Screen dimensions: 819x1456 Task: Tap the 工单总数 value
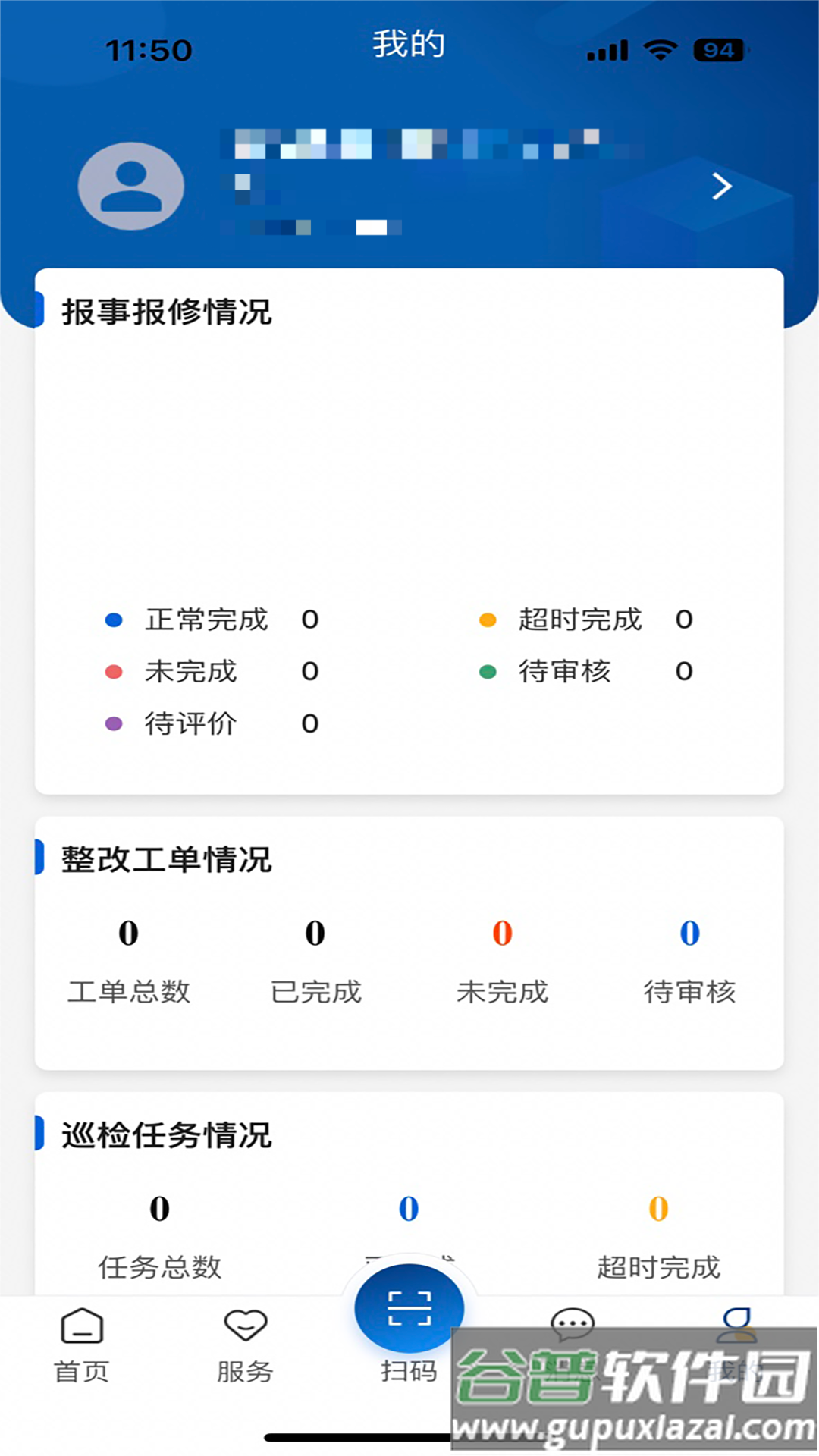click(x=128, y=934)
